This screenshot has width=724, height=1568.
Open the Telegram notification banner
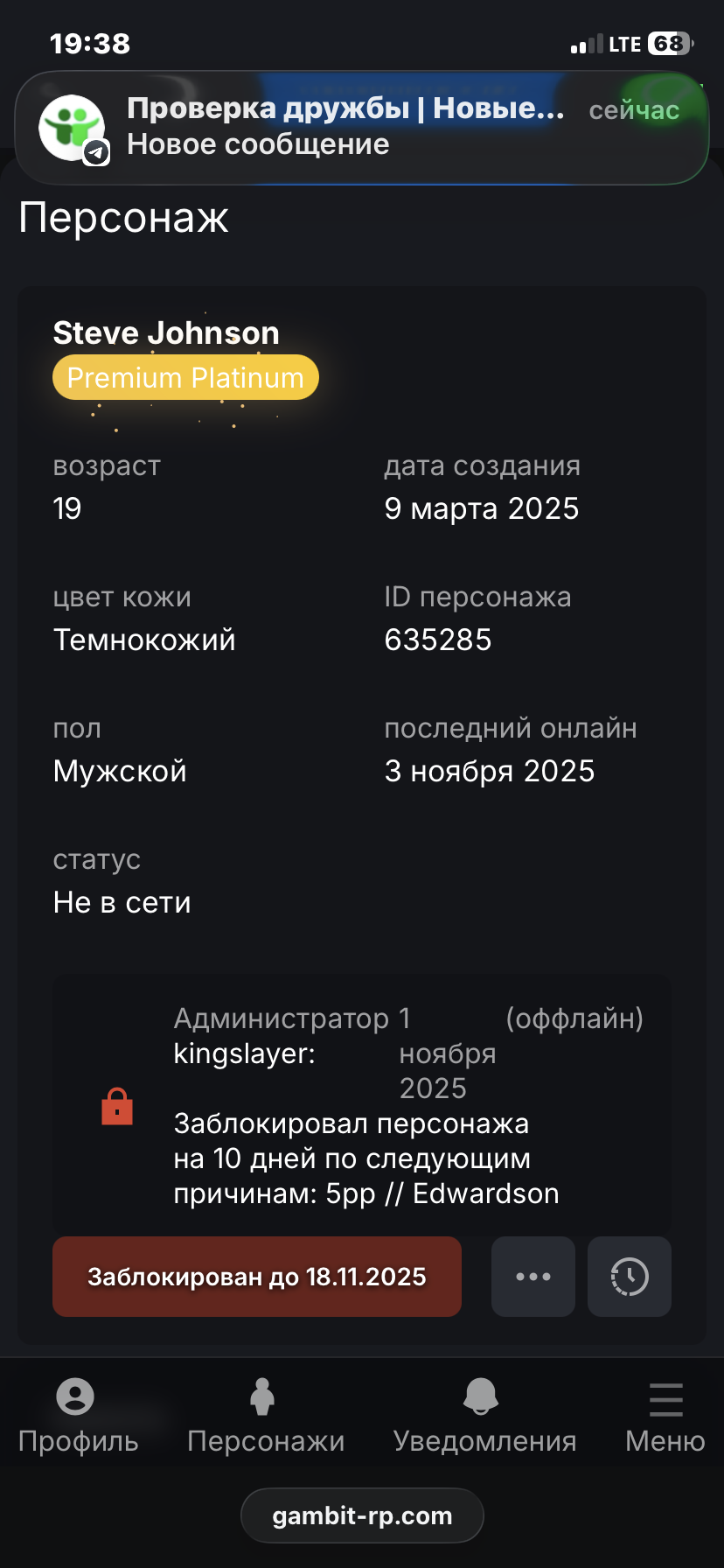click(362, 128)
